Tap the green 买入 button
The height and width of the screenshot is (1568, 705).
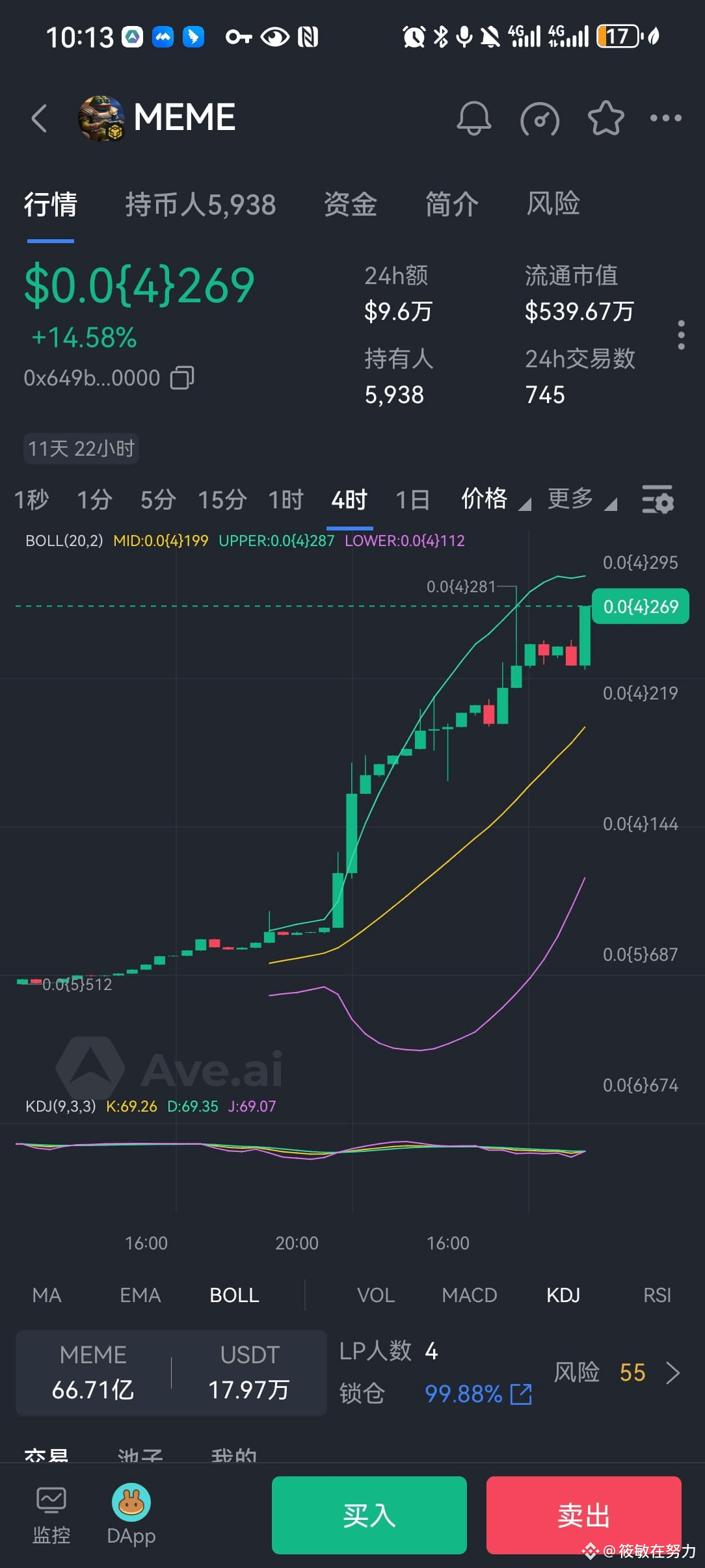click(x=369, y=1515)
